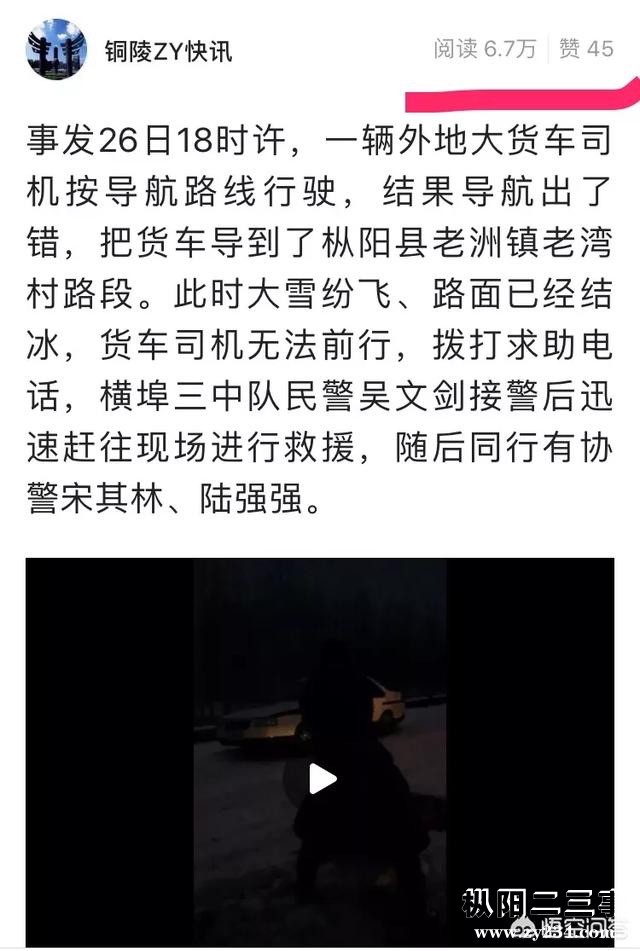640x951 pixels.
Task: Play the video below the article
Action: click(321, 778)
